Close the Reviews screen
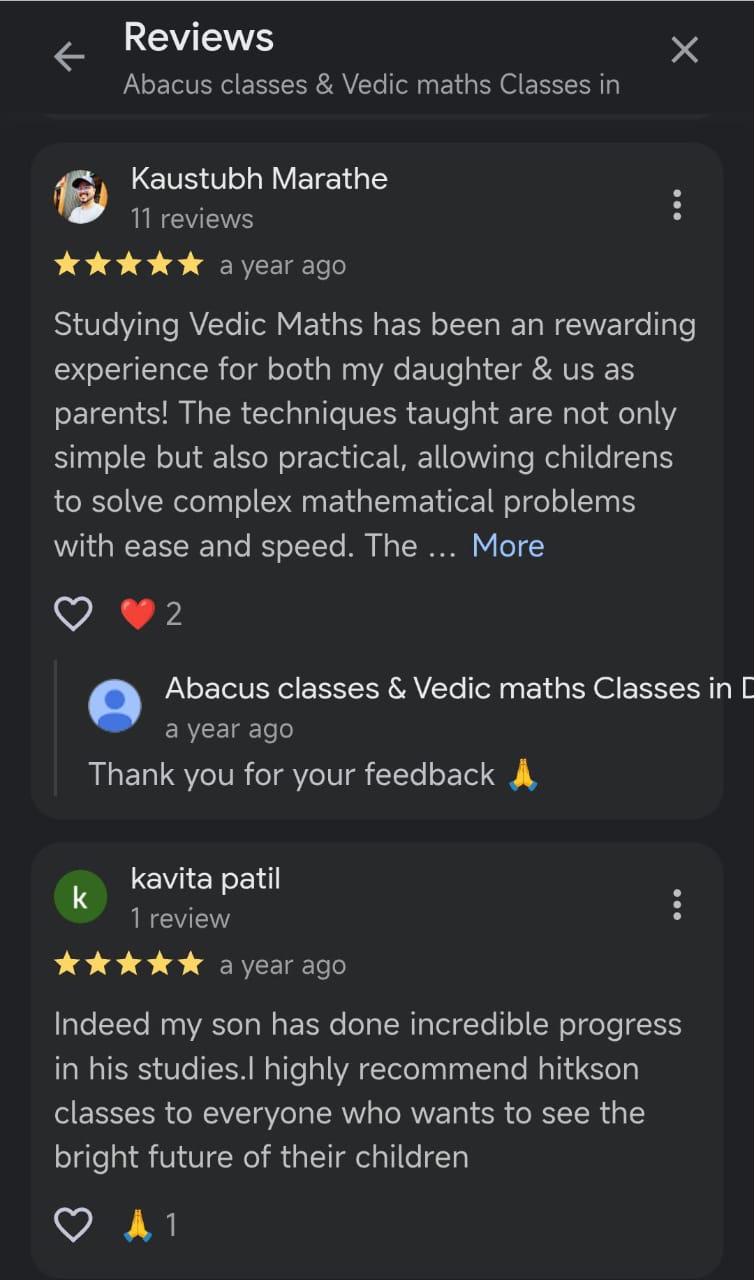The image size is (754, 1280). [x=684, y=50]
